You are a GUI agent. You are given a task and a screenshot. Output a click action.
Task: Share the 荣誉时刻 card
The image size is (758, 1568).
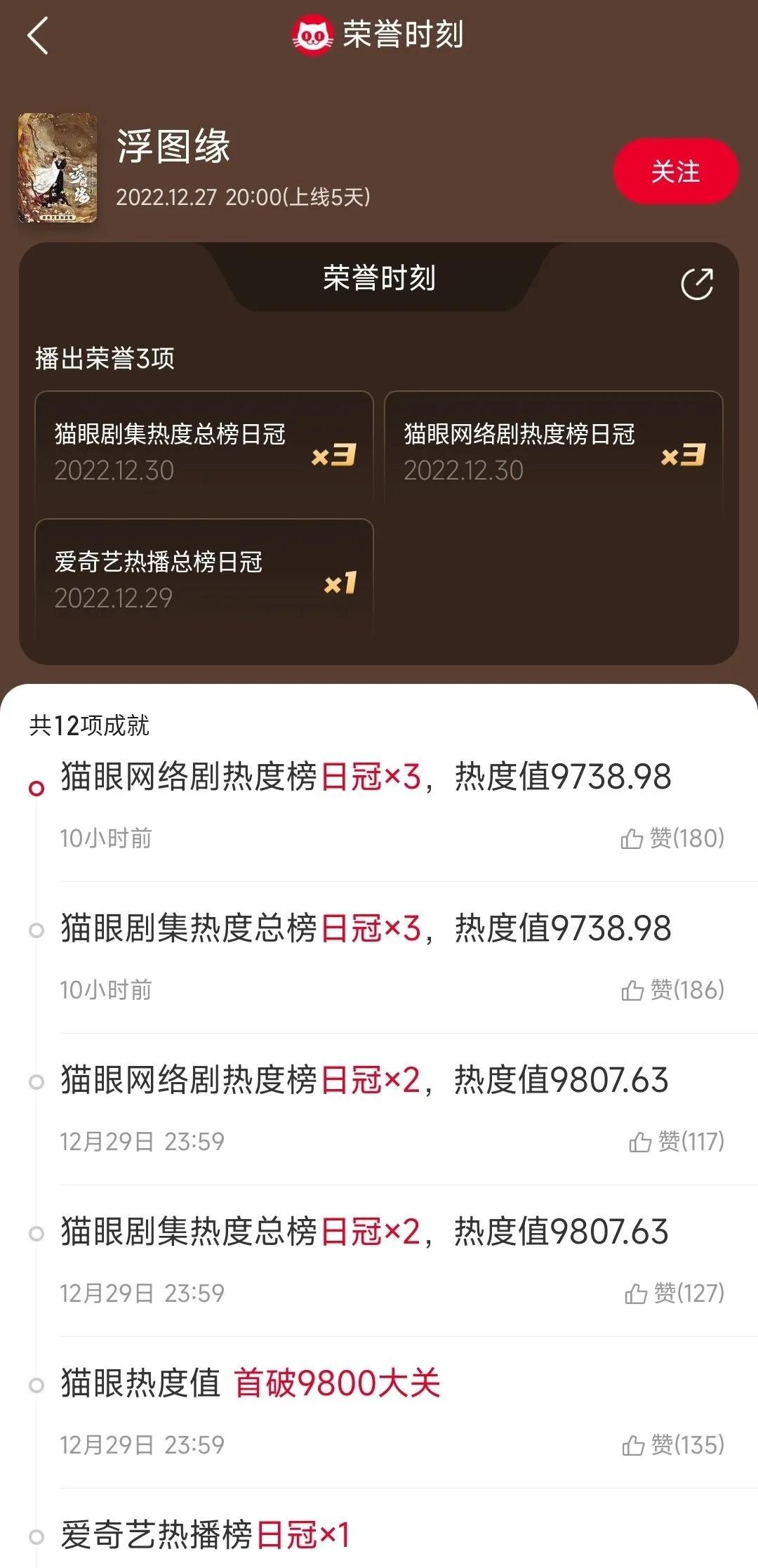point(697,284)
